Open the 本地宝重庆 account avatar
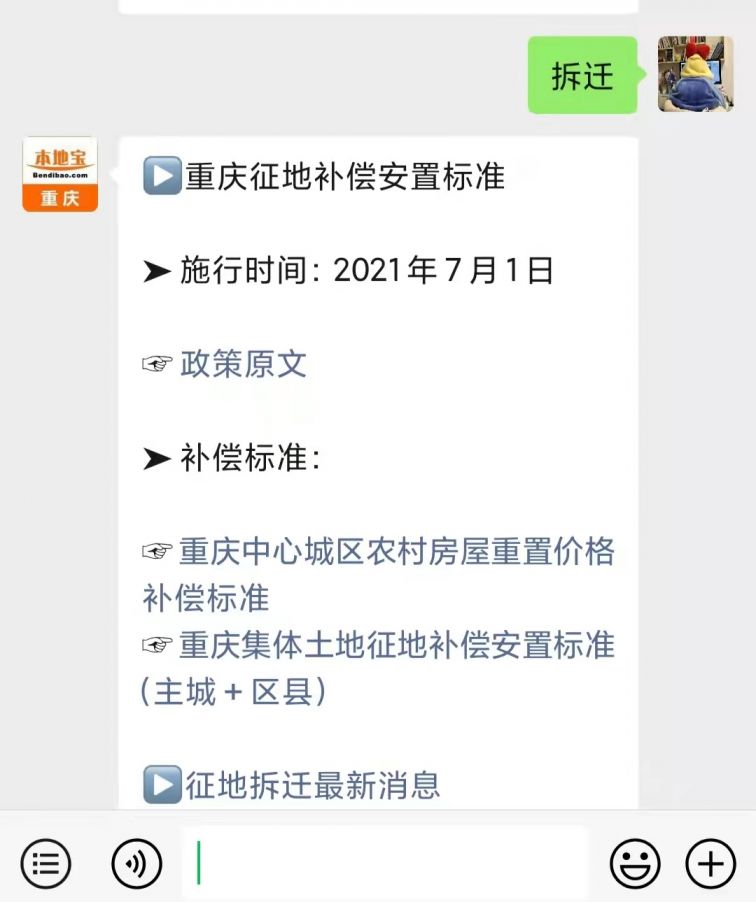756x902 pixels. (x=60, y=174)
